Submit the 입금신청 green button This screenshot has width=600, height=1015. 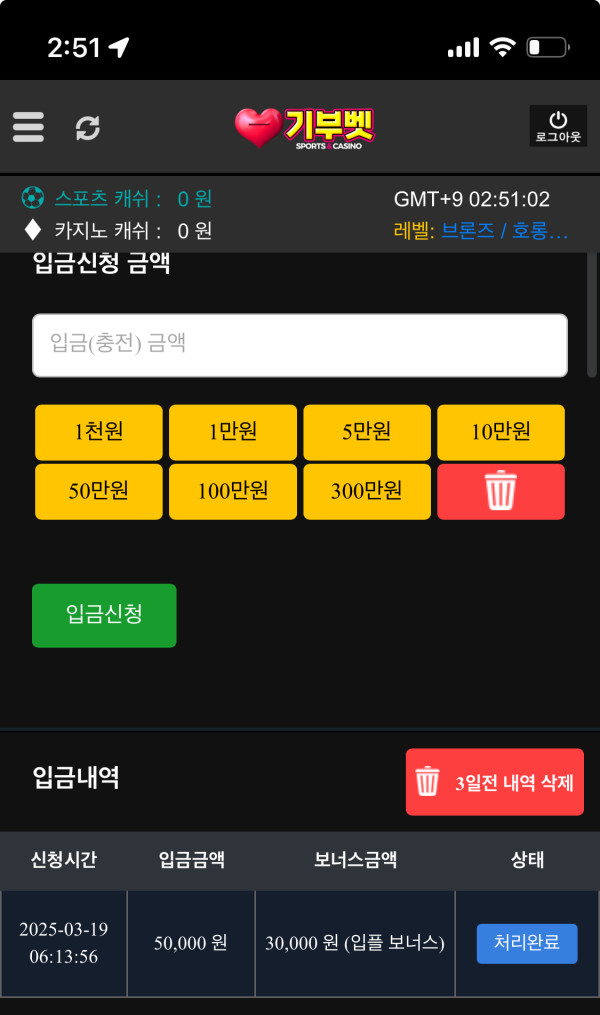(104, 615)
